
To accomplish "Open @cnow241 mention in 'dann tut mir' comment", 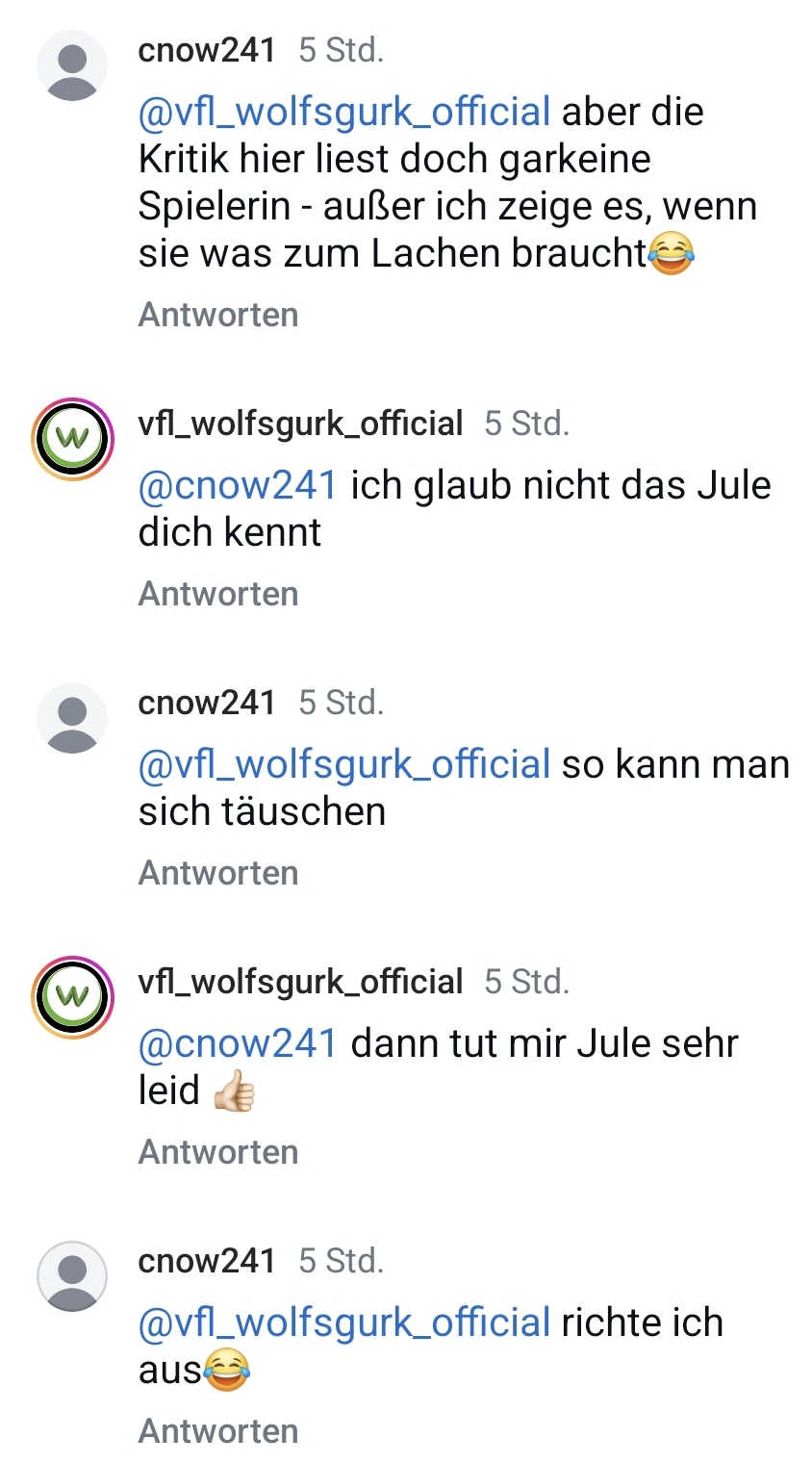I will point(238,1042).
